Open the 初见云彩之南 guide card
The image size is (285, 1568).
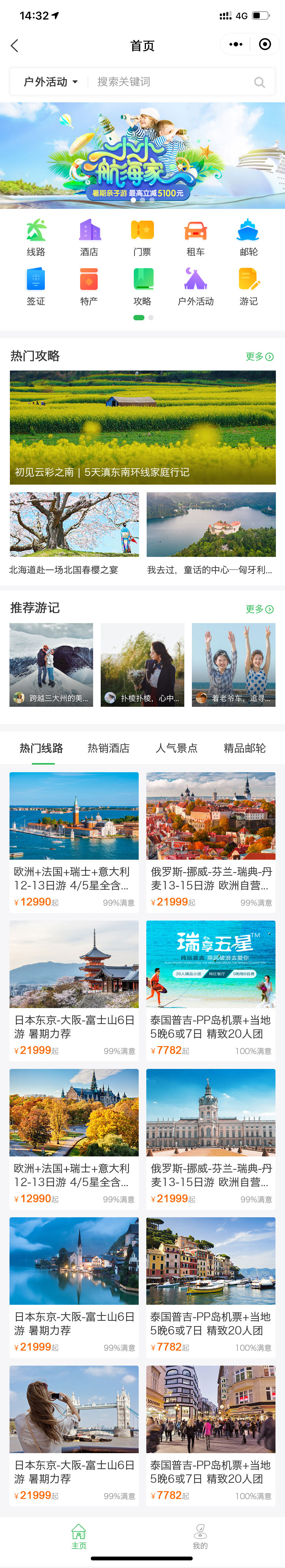[x=142, y=427]
